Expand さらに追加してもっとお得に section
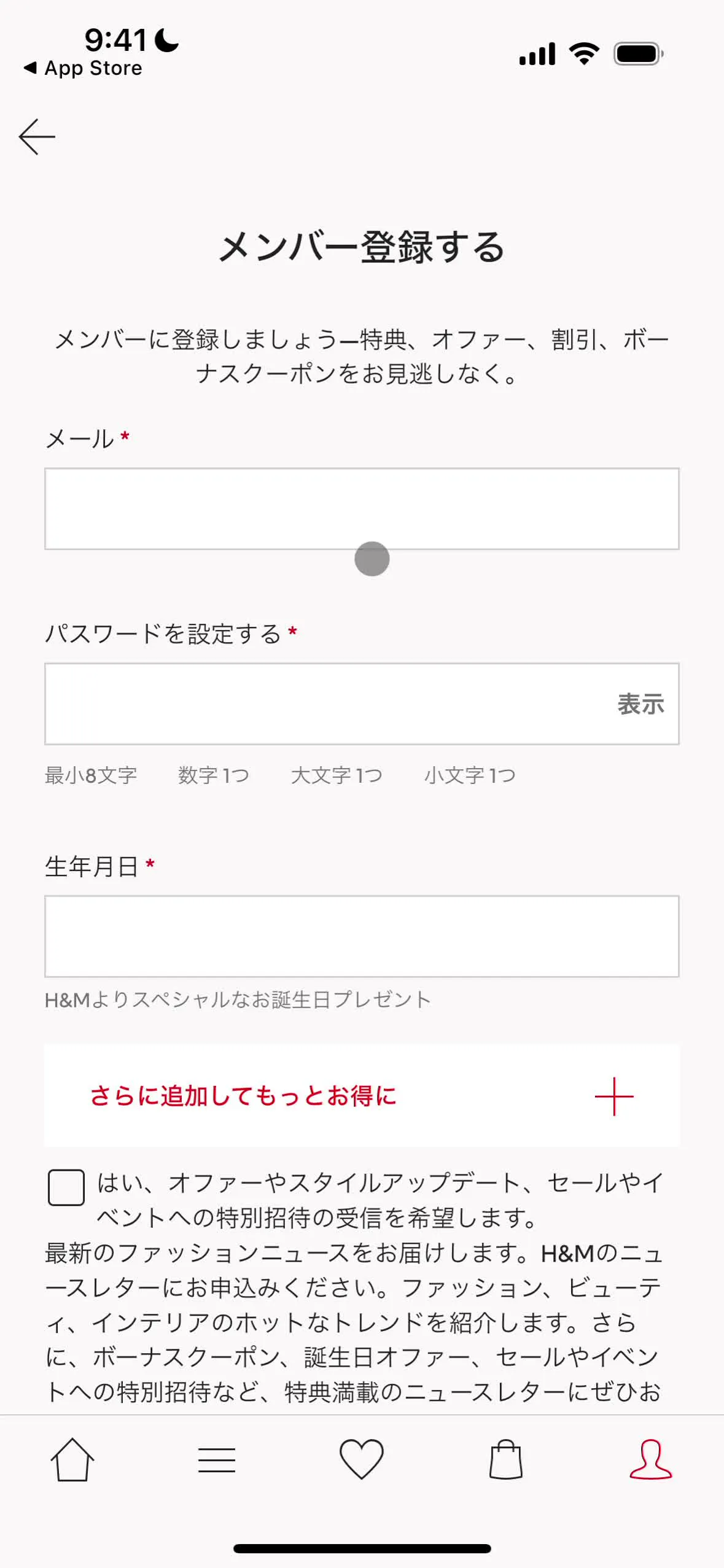Image resolution: width=724 pixels, height=1568 pixels. pyautogui.click(x=361, y=1096)
